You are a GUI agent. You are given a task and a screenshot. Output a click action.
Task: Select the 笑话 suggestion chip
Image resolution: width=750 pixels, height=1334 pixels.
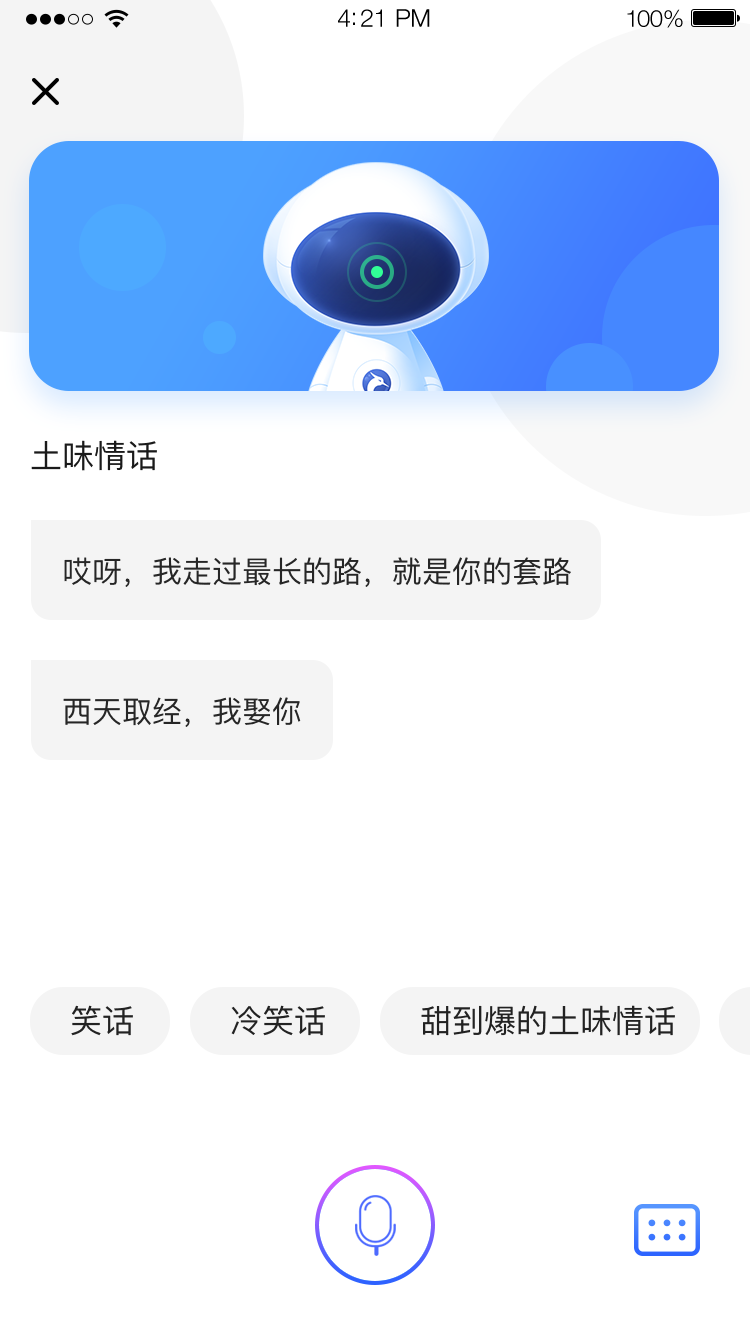[100, 1021]
